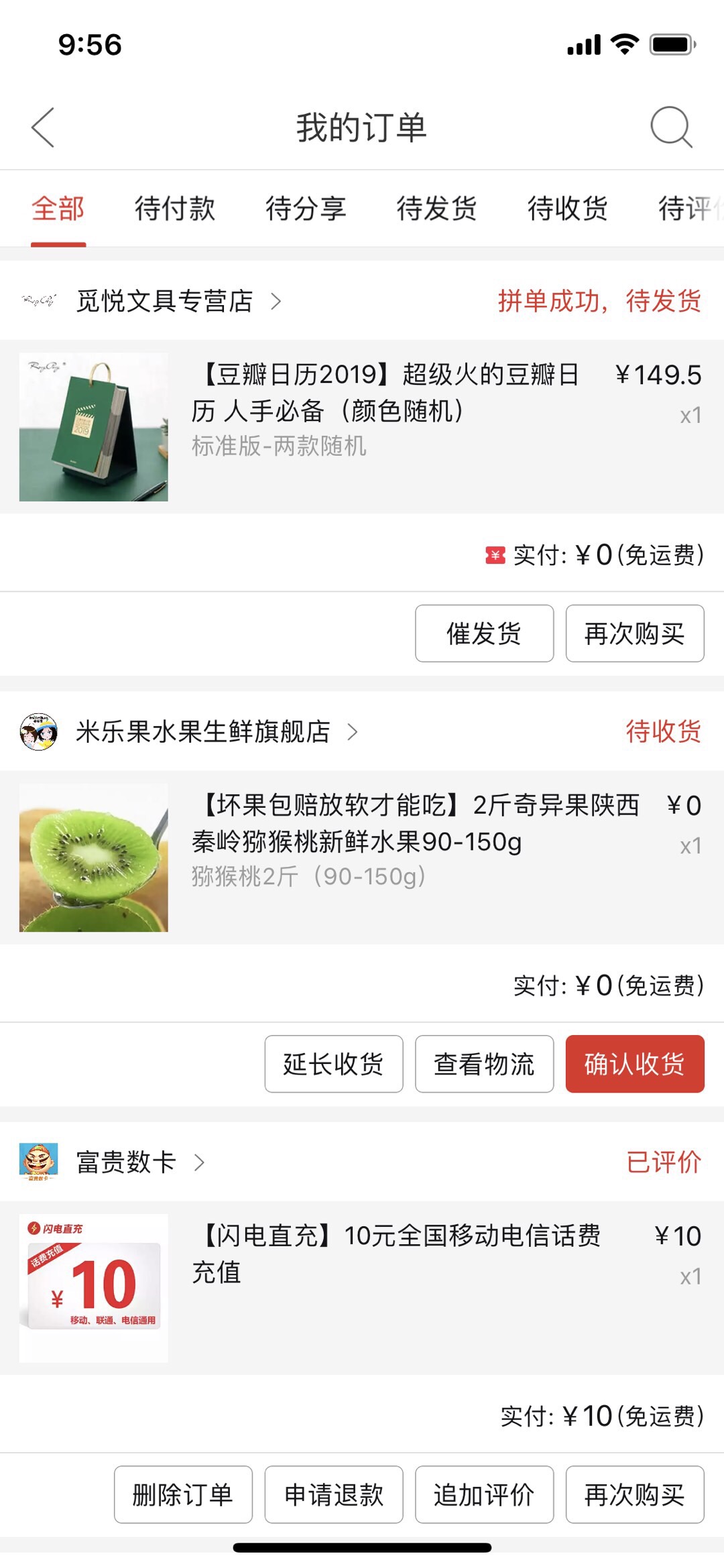
Task: Delete the 话费充值 order with 删除订单
Action: tap(183, 1494)
